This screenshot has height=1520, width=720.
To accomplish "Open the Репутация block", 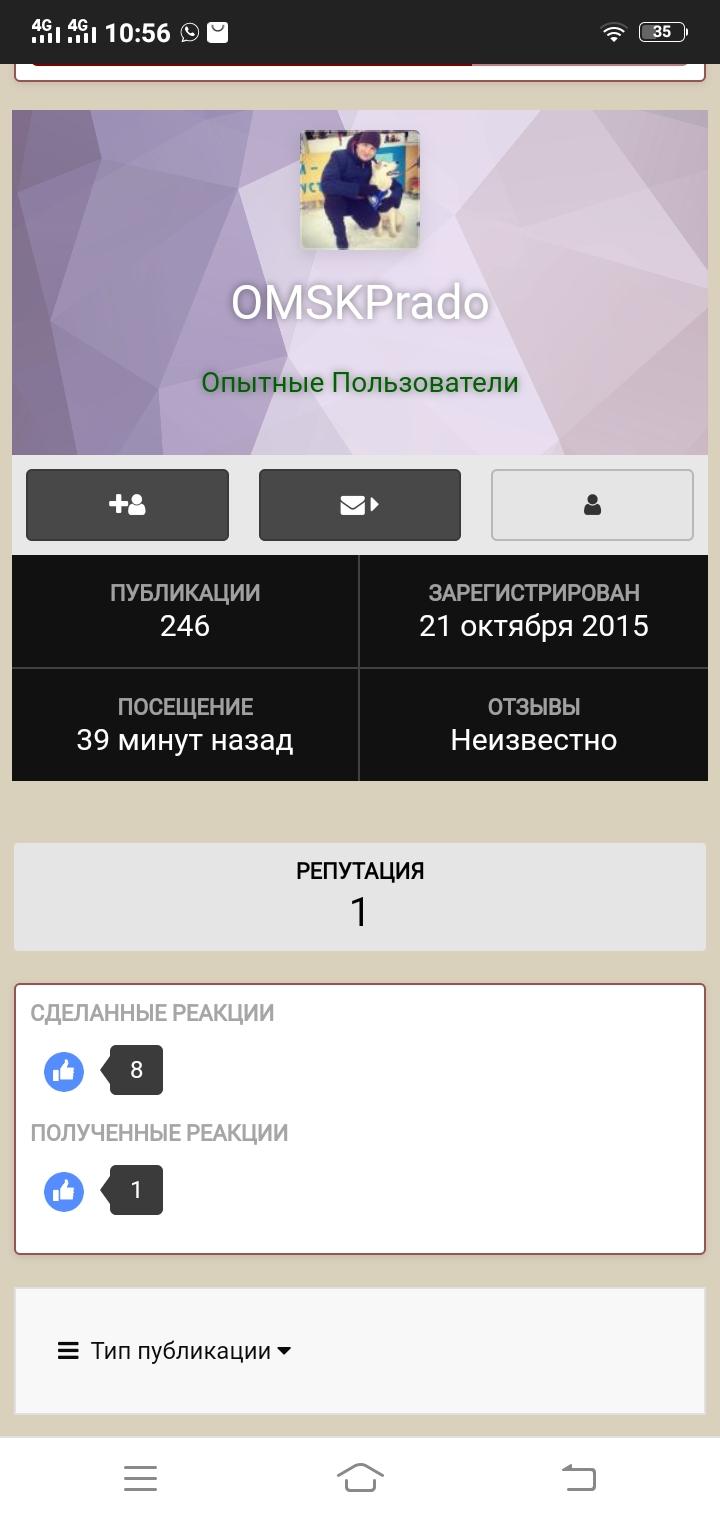I will point(360,896).
